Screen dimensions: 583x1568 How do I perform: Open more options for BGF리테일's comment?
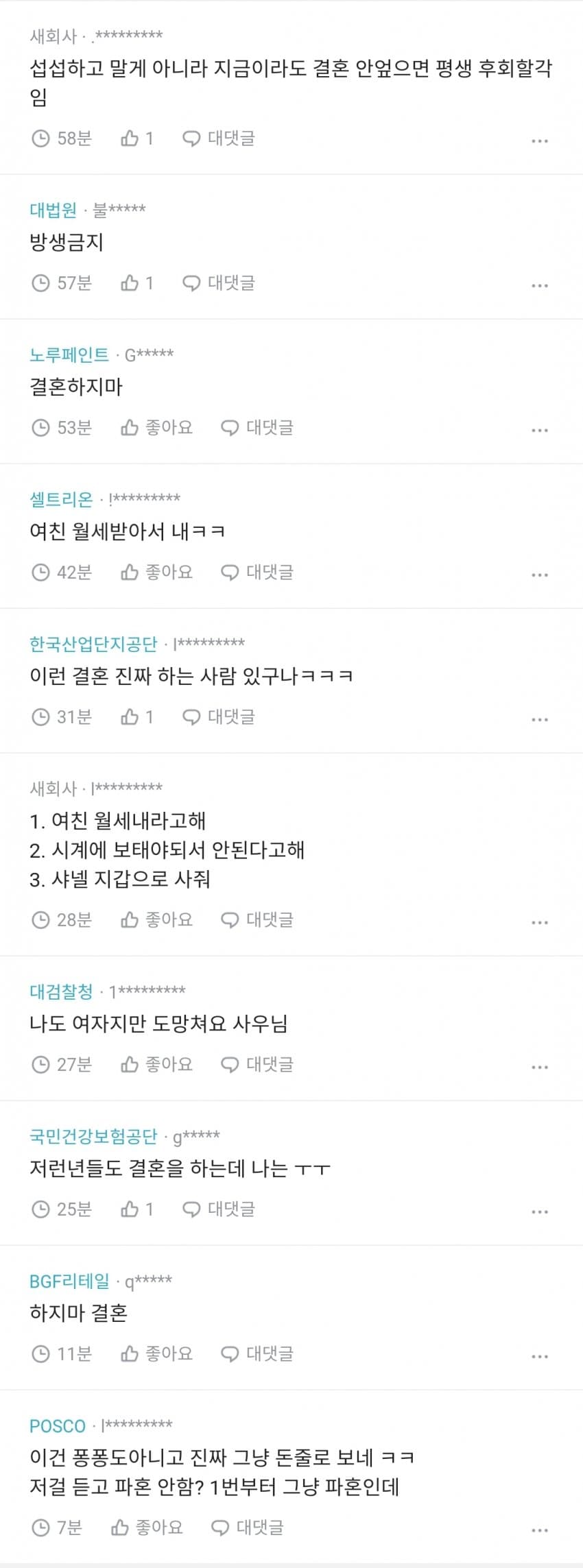pyautogui.click(x=540, y=1354)
